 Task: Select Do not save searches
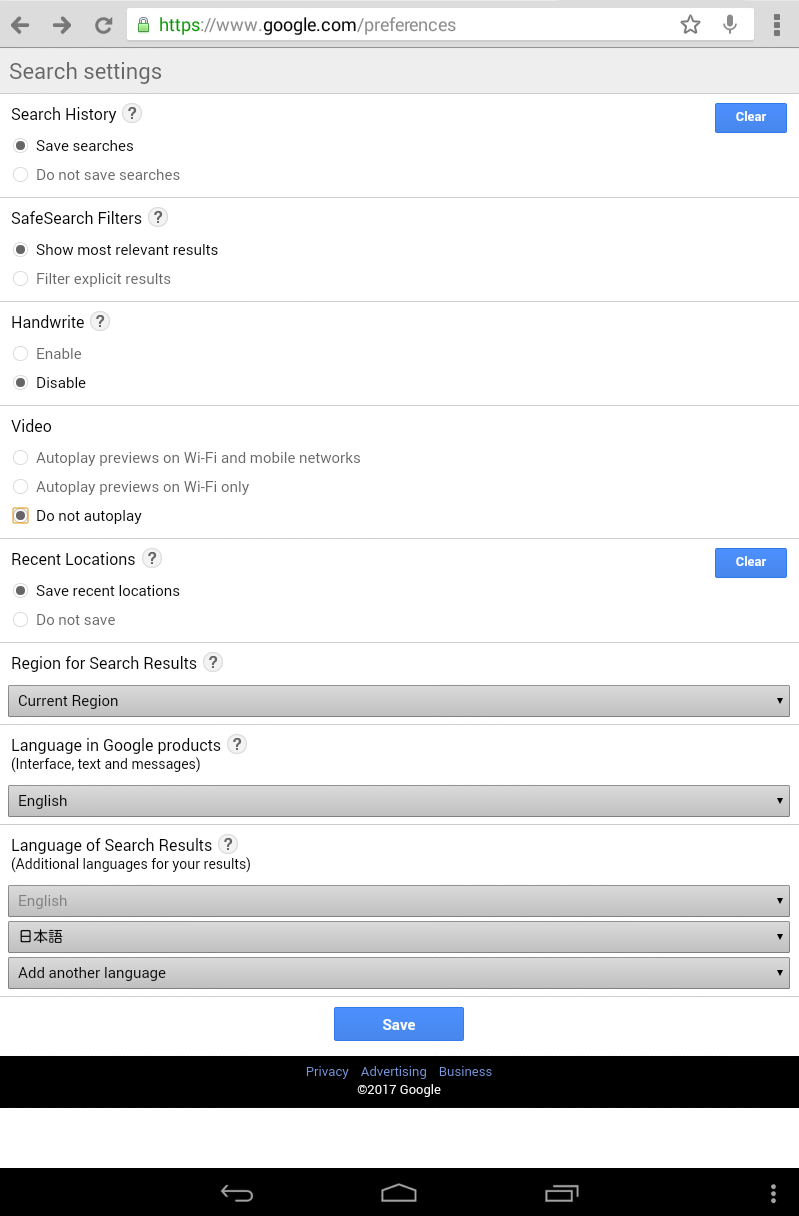[x=21, y=175]
